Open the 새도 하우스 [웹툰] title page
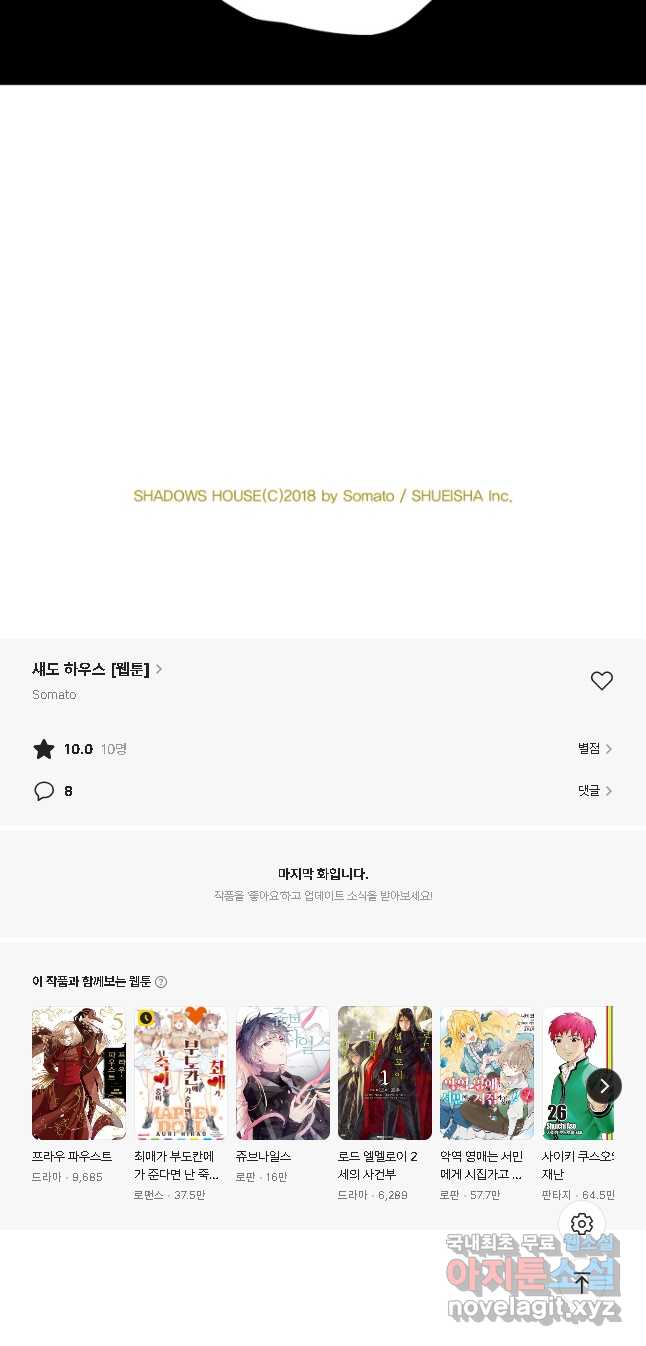This screenshot has height=1346, width=646. 97,670
